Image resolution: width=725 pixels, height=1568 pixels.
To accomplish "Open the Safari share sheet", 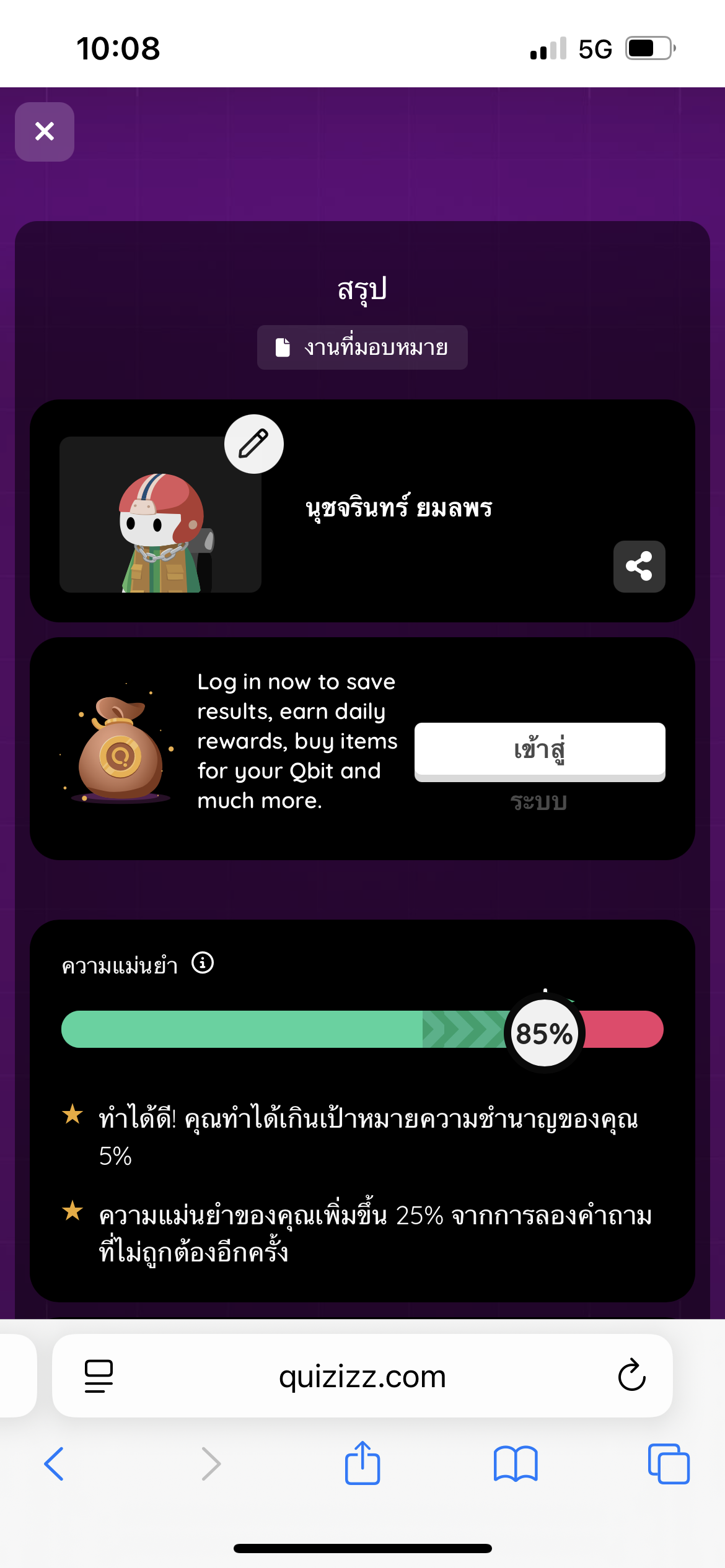I will [362, 1463].
